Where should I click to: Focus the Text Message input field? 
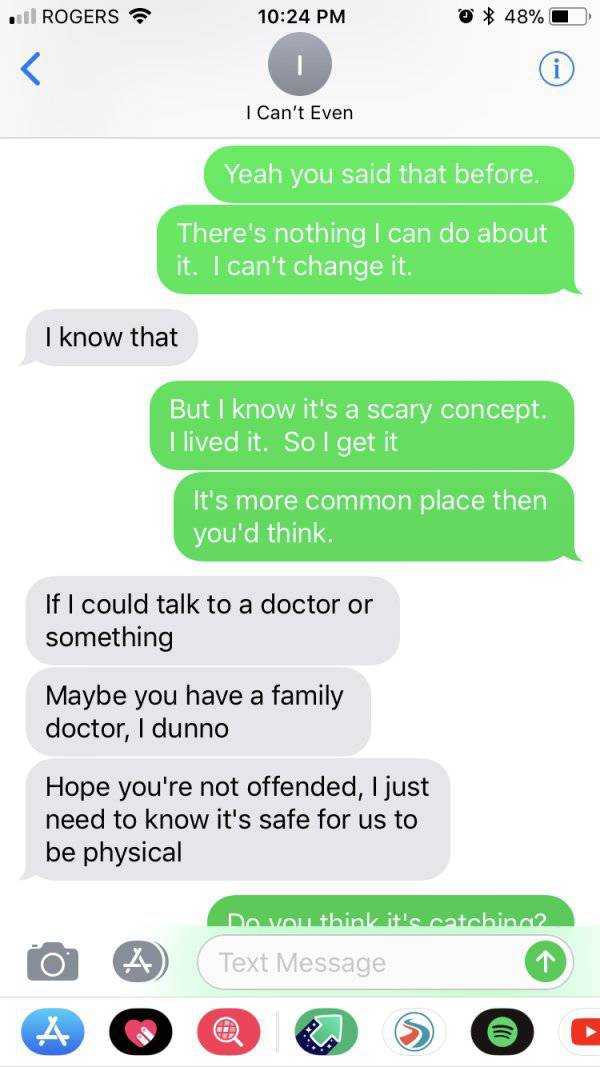[360, 962]
